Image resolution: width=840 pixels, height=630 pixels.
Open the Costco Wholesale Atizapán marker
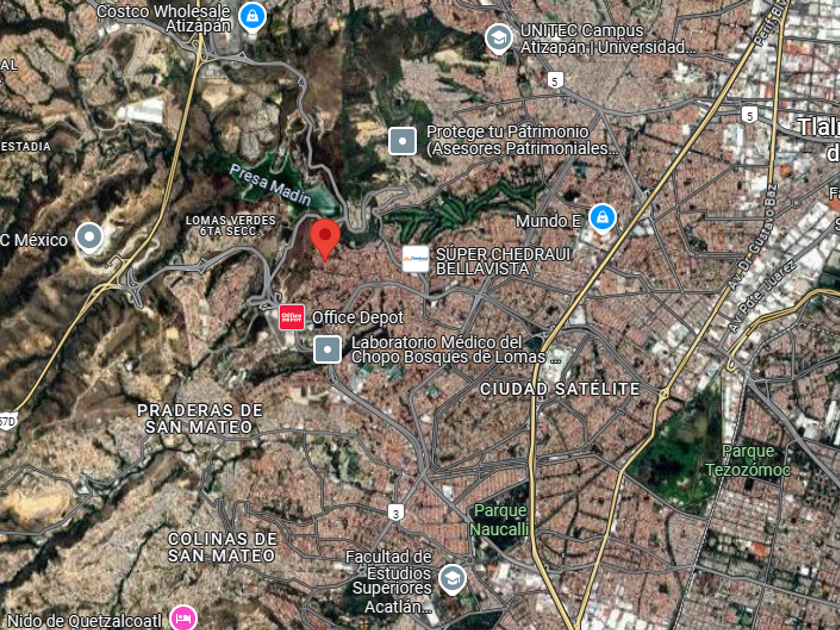click(252, 16)
